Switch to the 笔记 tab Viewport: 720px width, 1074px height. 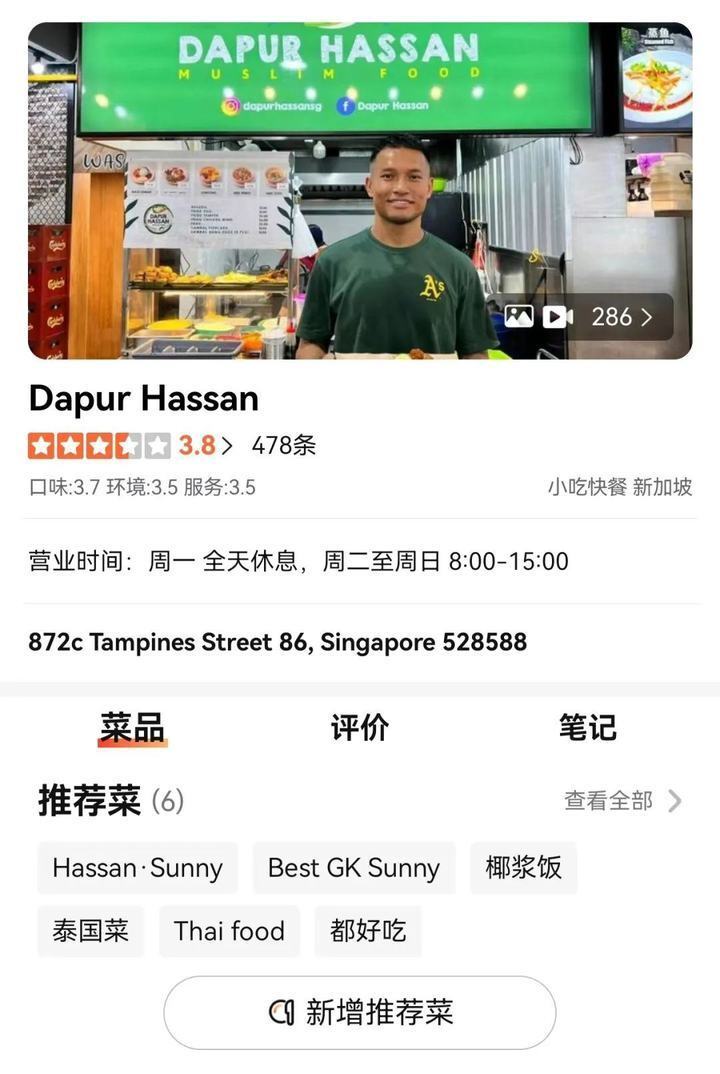tap(587, 728)
